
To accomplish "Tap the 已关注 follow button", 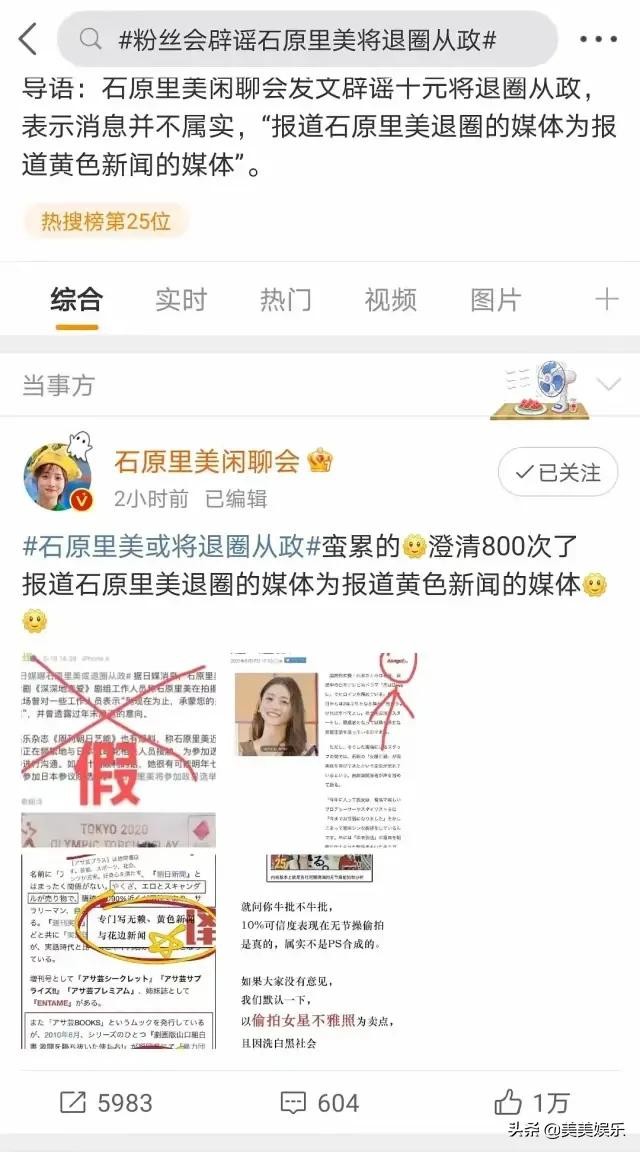I will click(x=557, y=472).
